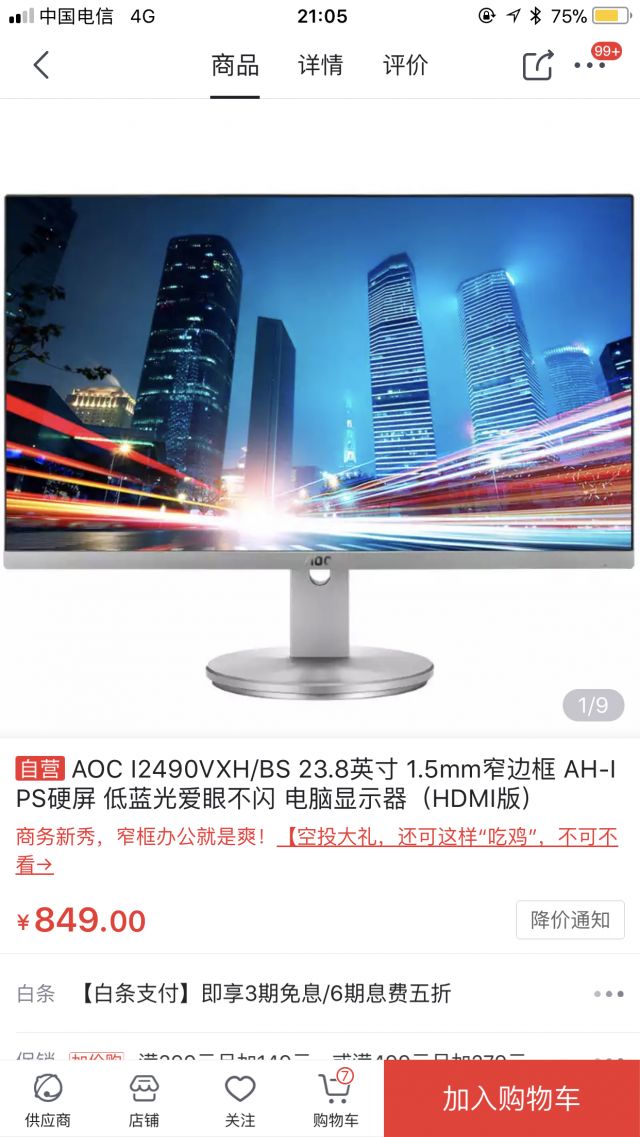Visit the 店铺 store page

click(x=144, y=1099)
